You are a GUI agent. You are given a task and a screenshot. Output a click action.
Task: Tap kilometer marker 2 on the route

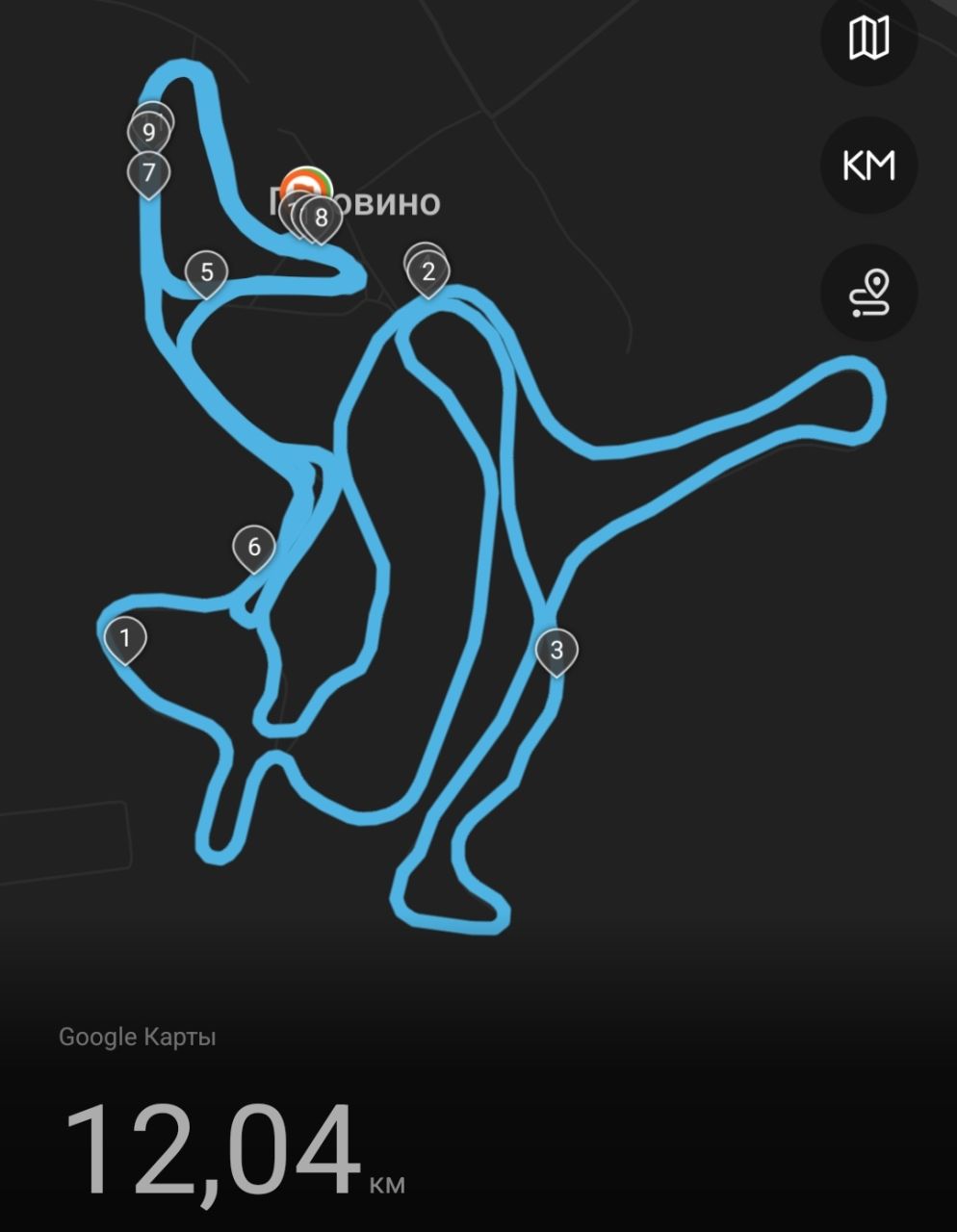428,271
